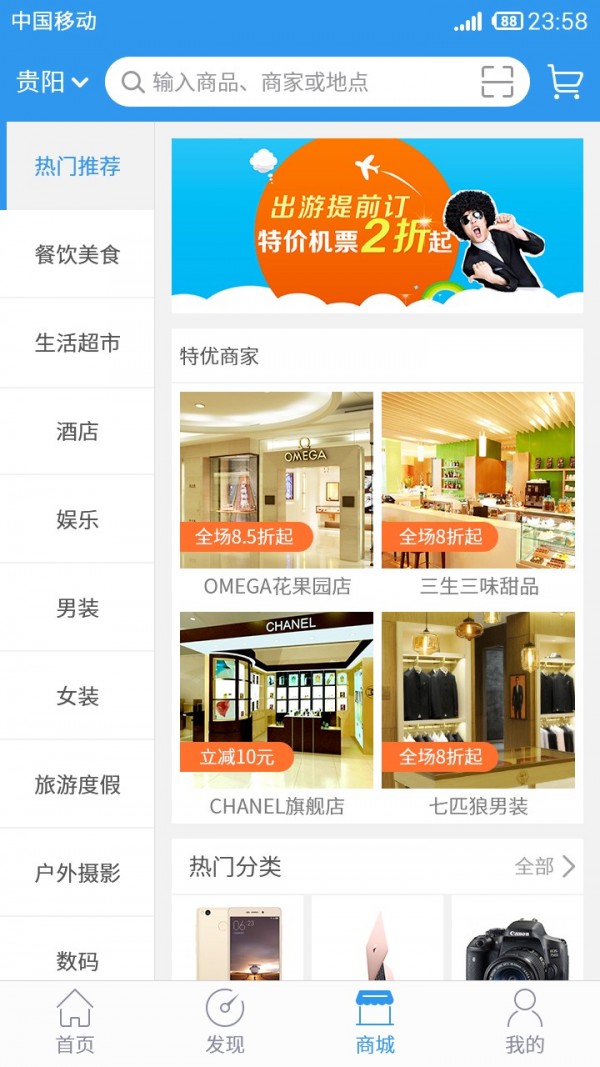
Task: Switch to the 首页 tab
Action: [75, 1022]
